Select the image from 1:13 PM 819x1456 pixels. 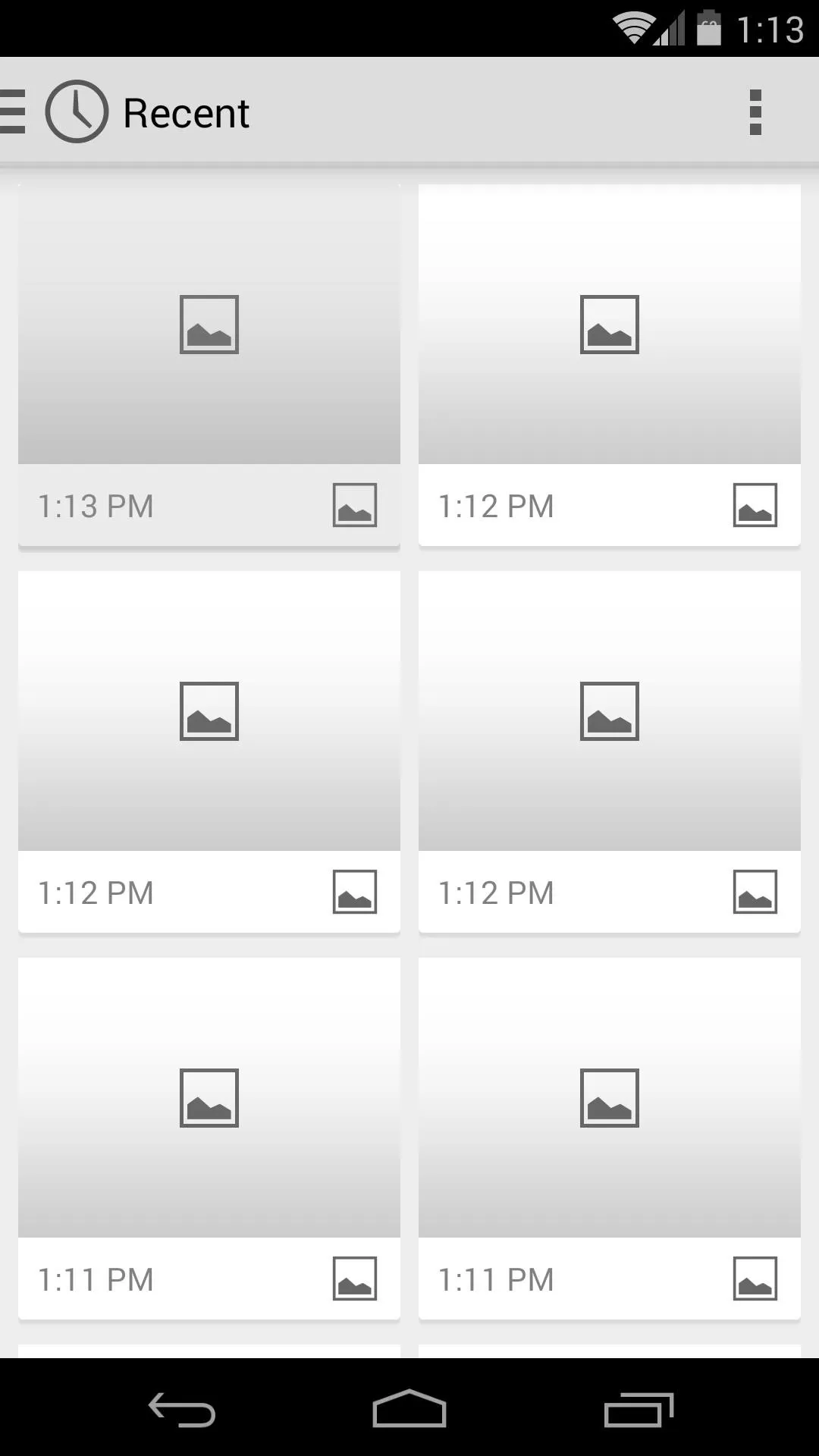click(x=209, y=365)
